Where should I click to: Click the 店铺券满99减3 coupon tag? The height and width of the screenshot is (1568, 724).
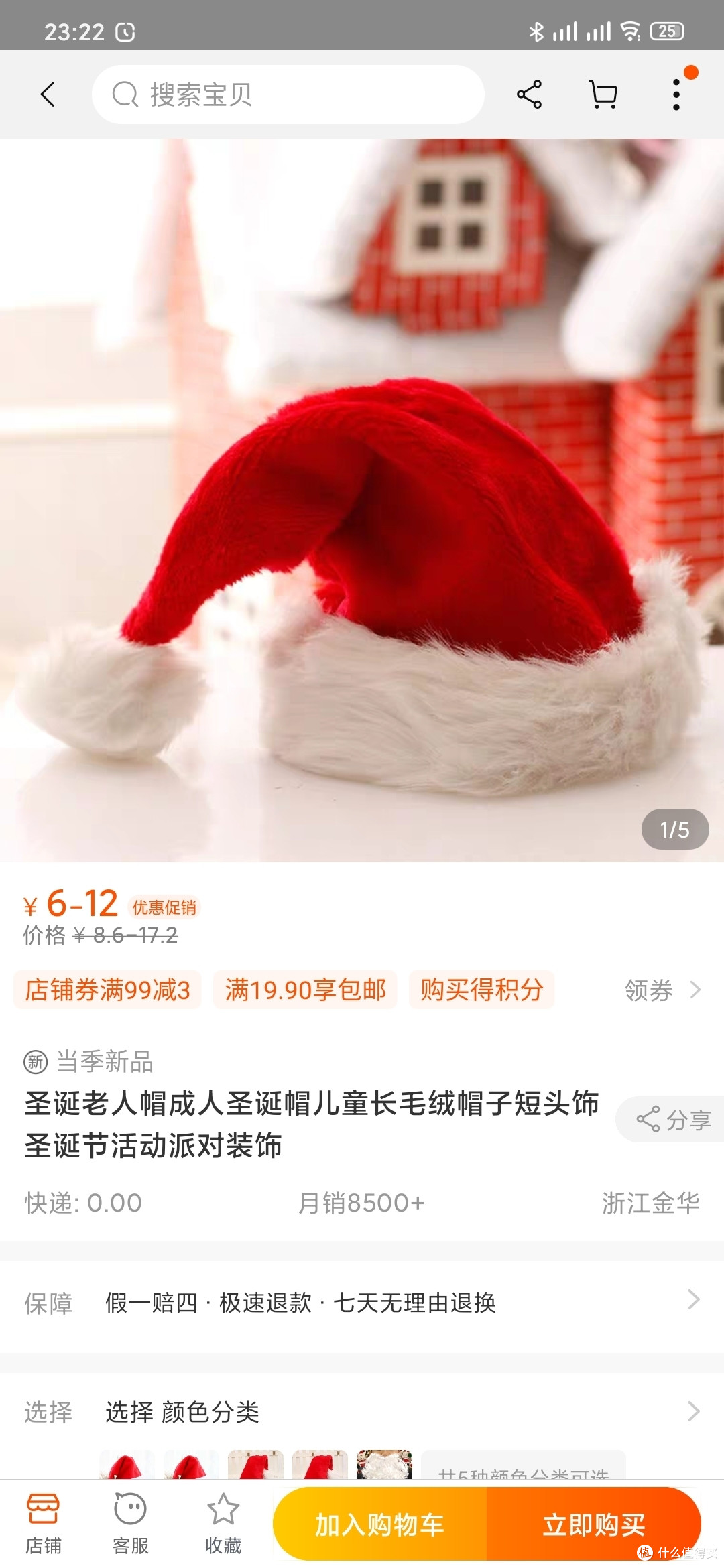click(107, 991)
